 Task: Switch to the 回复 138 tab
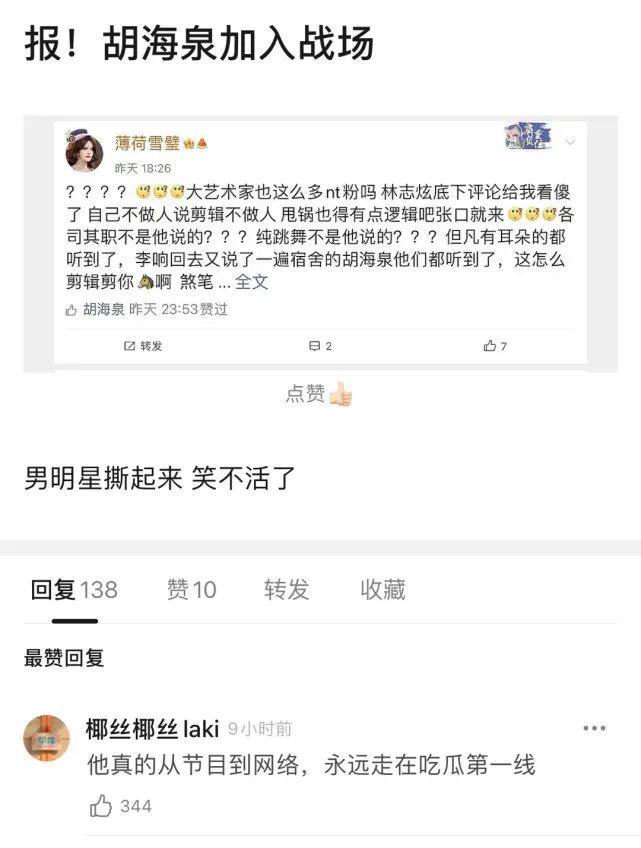pos(74,590)
